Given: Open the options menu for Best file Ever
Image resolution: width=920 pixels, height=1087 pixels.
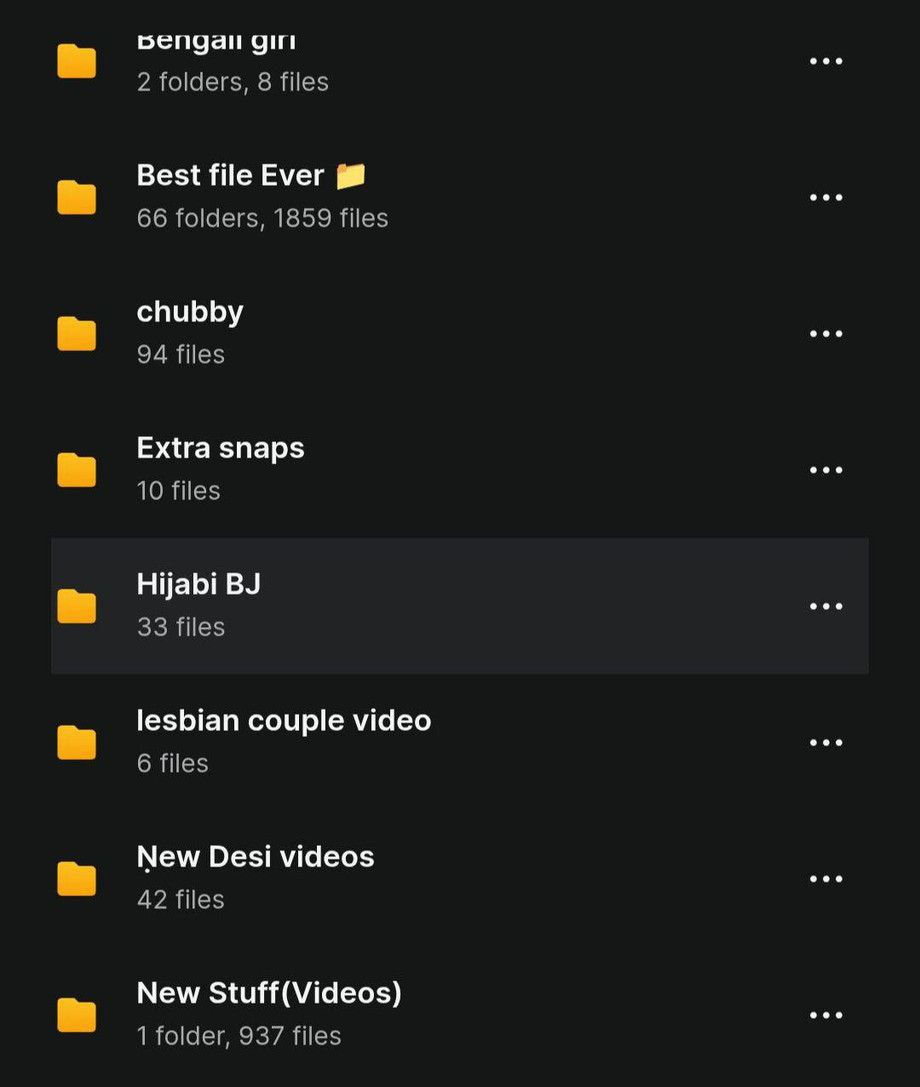Looking at the screenshot, I should [x=827, y=196].
